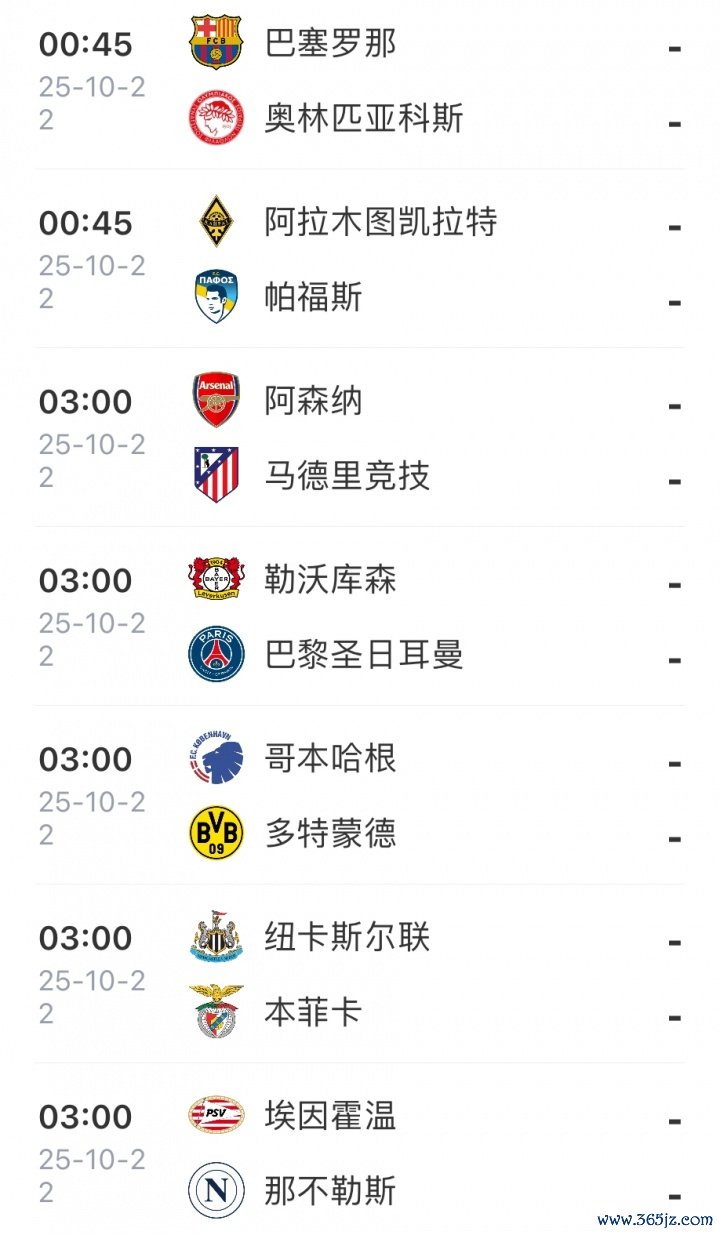The image size is (720, 1235).
Task: View the Arsenal vs Atlético Madrid fixture
Action: coord(360,438)
